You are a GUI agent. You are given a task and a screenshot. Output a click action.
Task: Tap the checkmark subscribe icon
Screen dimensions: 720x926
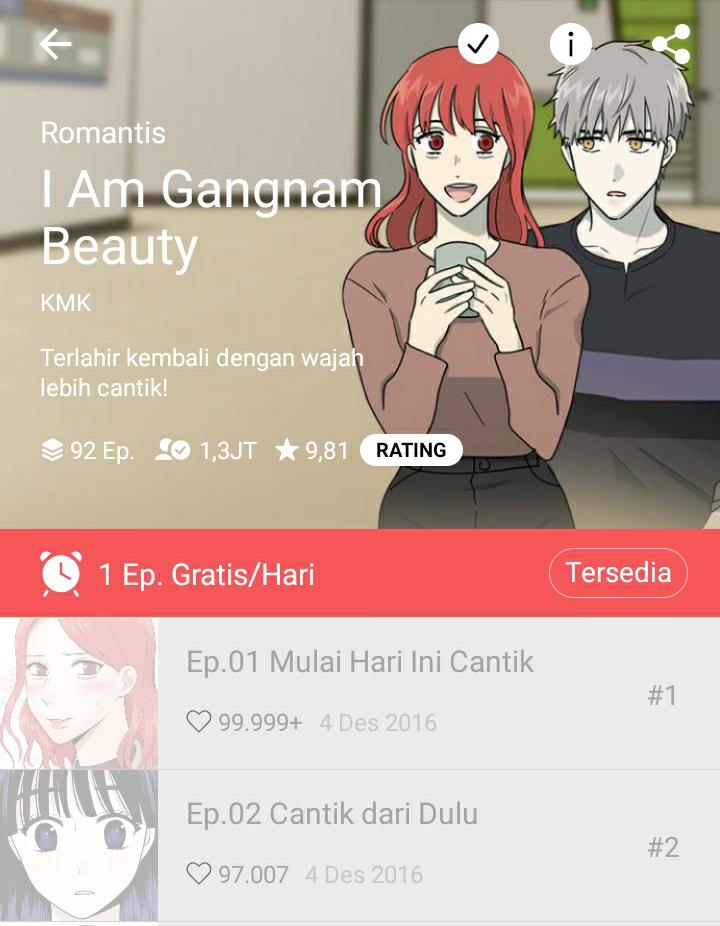click(x=478, y=44)
